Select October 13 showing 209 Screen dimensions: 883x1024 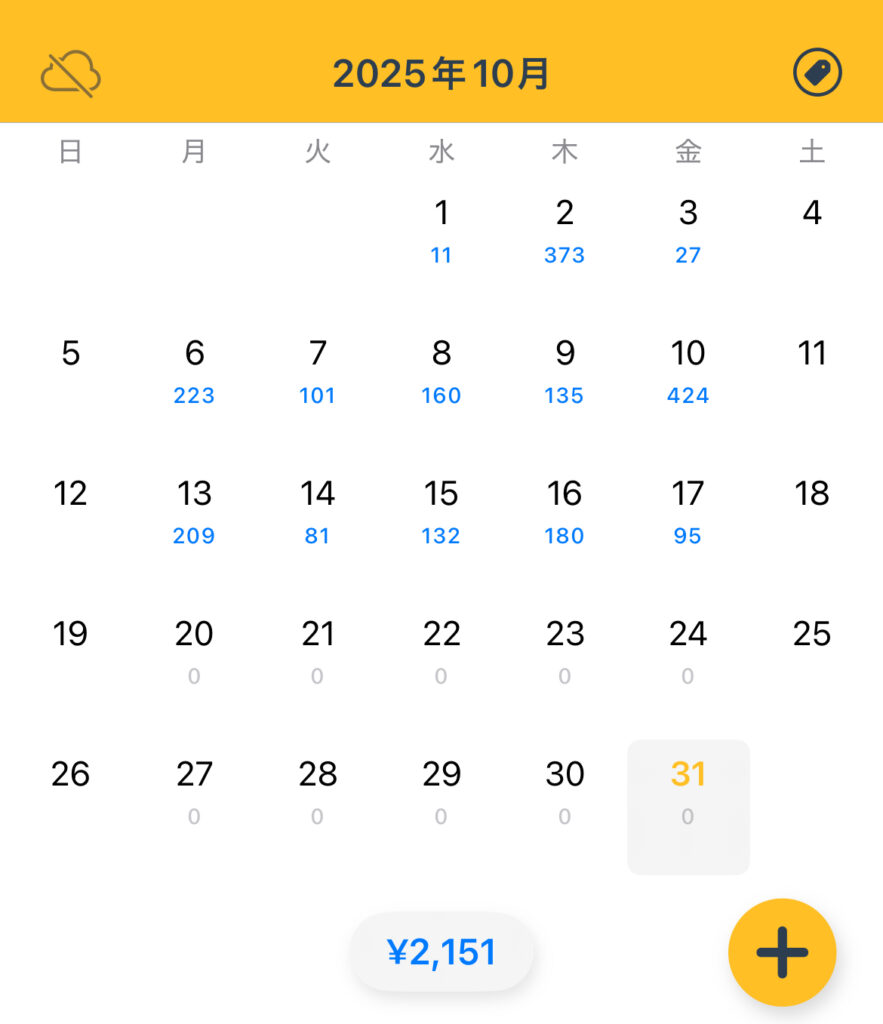pyautogui.click(x=194, y=510)
